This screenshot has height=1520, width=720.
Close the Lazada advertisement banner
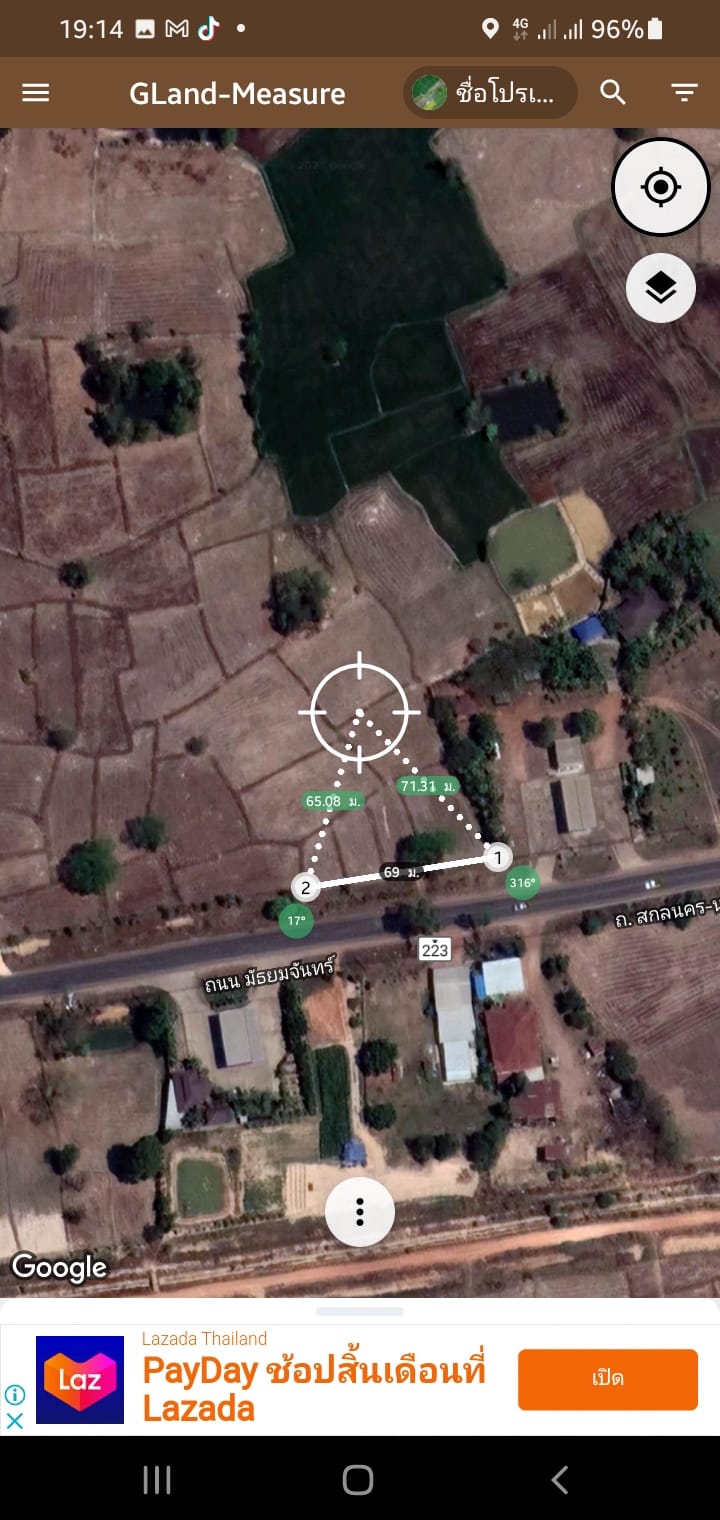(15, 1421)
